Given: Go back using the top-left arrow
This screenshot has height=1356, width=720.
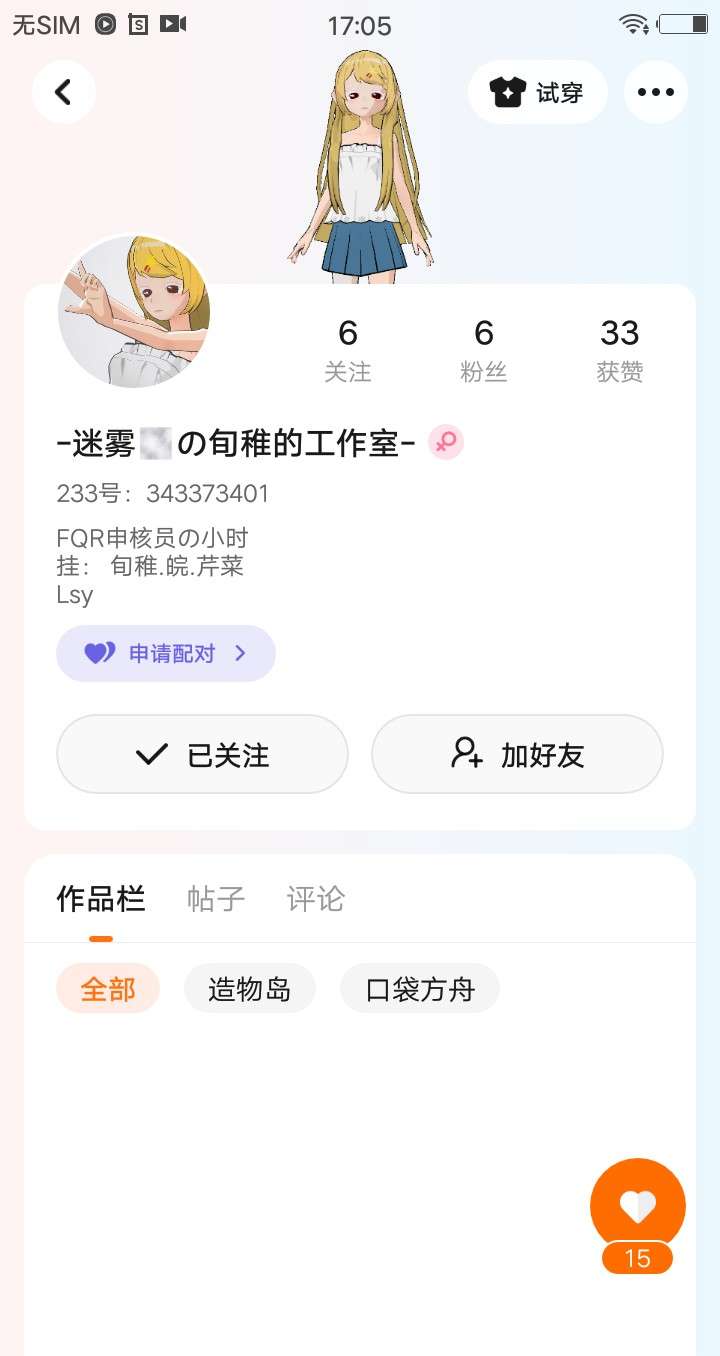Looking at the screenshot, I should 63,92.
